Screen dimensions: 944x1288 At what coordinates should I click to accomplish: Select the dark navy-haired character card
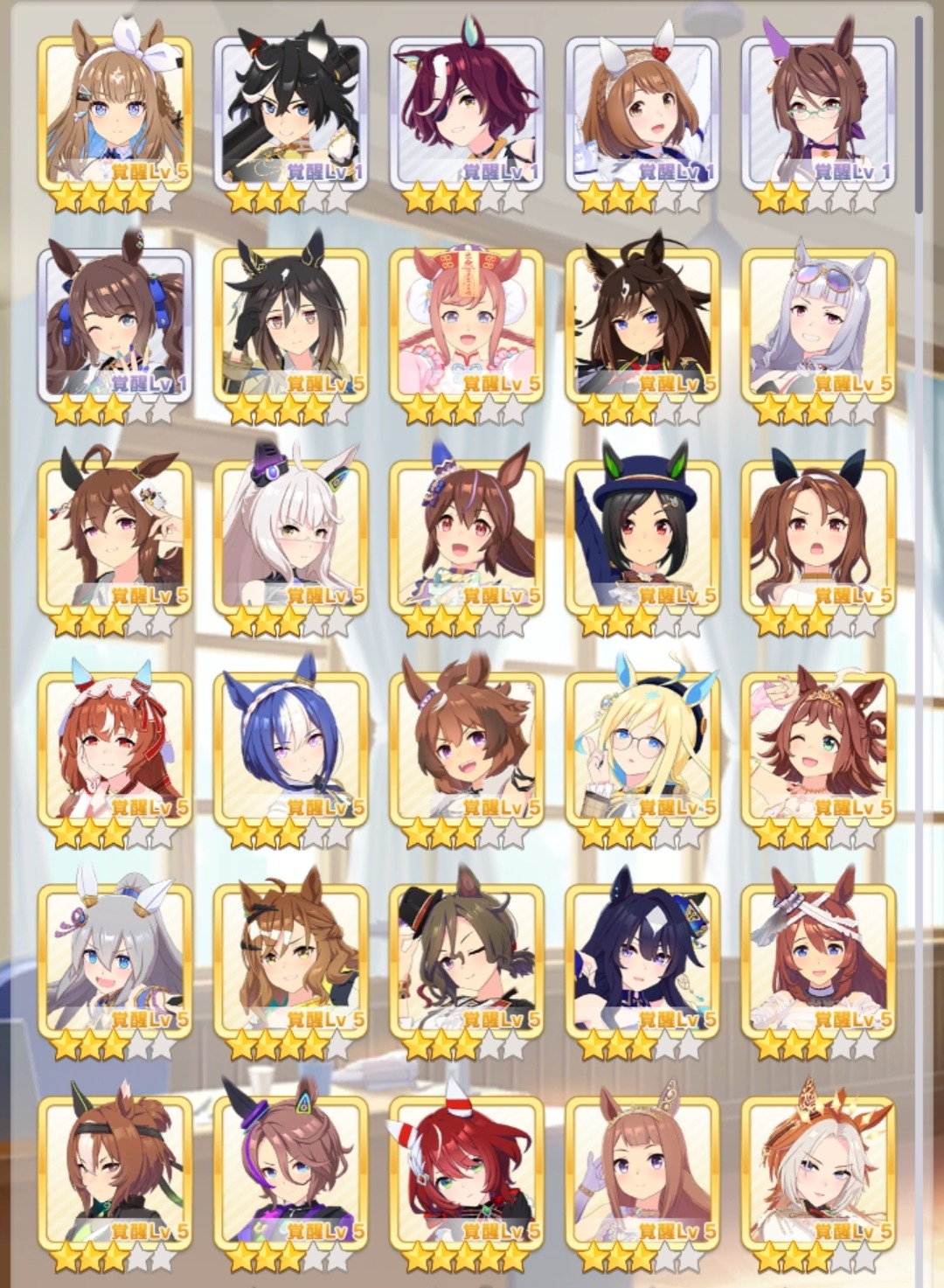tap(642, 959)
